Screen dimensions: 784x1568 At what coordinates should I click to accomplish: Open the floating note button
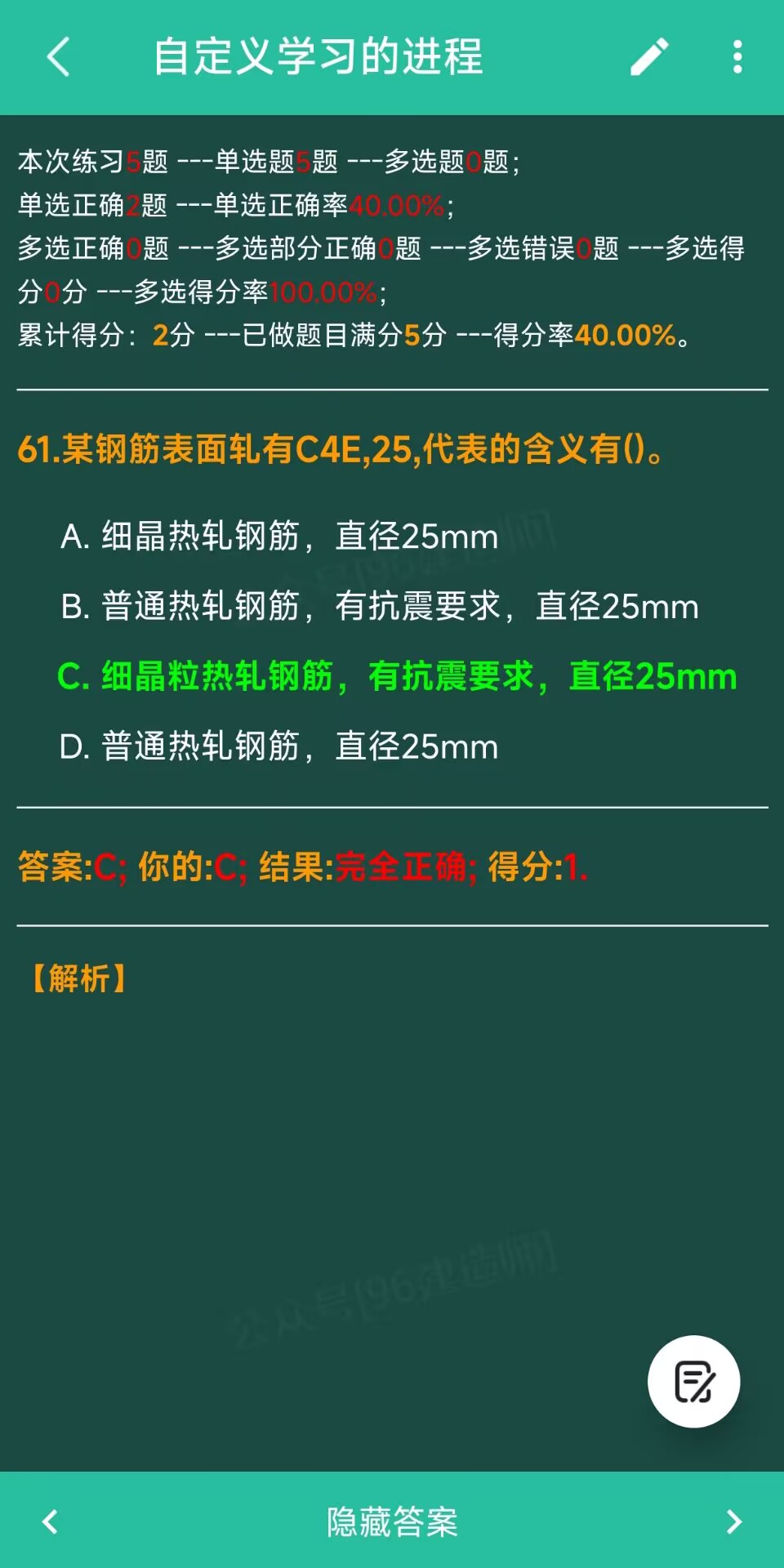click(x=693, y=1381)
